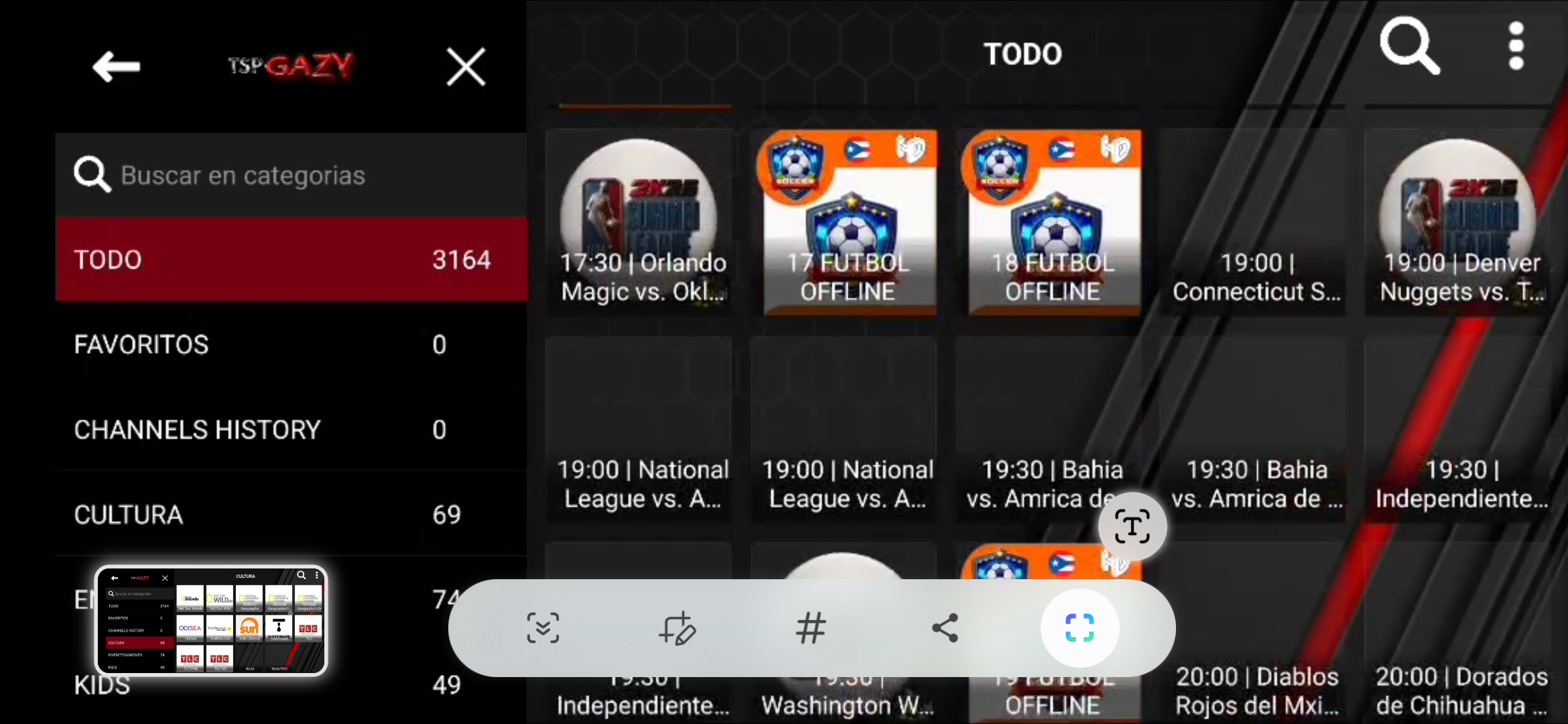This screenshot has width=1568, height=724.
Task: Open 19:00 Connecticut S... channel
Action: coord(1256,223)
